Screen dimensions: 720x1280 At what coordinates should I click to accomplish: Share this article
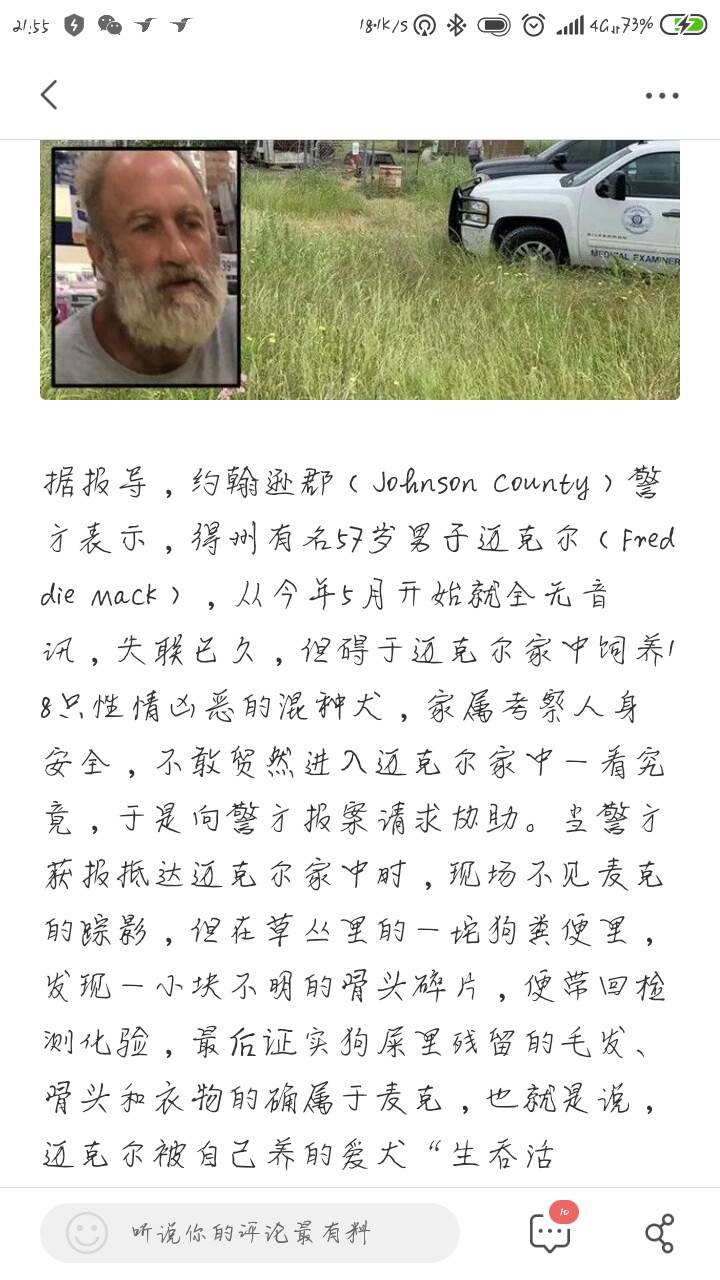click(x=660, y=1234)
